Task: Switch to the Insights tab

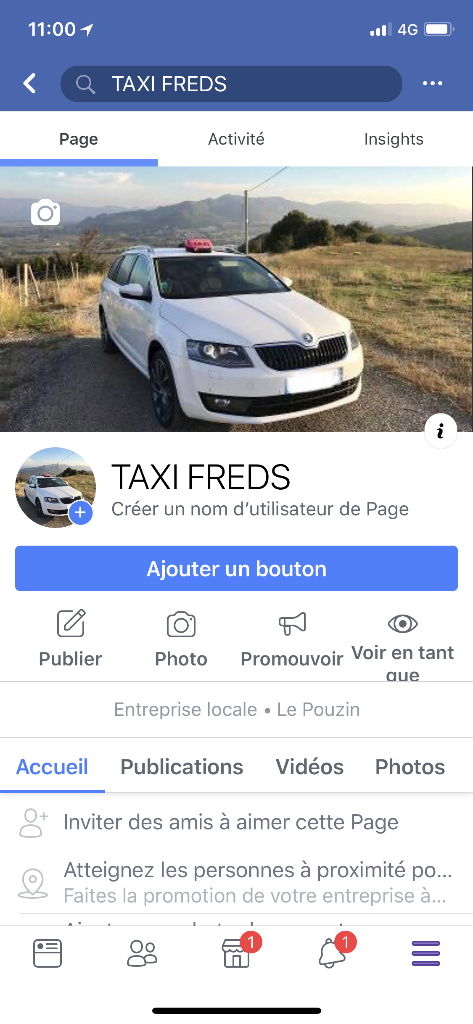Action: 393,139
